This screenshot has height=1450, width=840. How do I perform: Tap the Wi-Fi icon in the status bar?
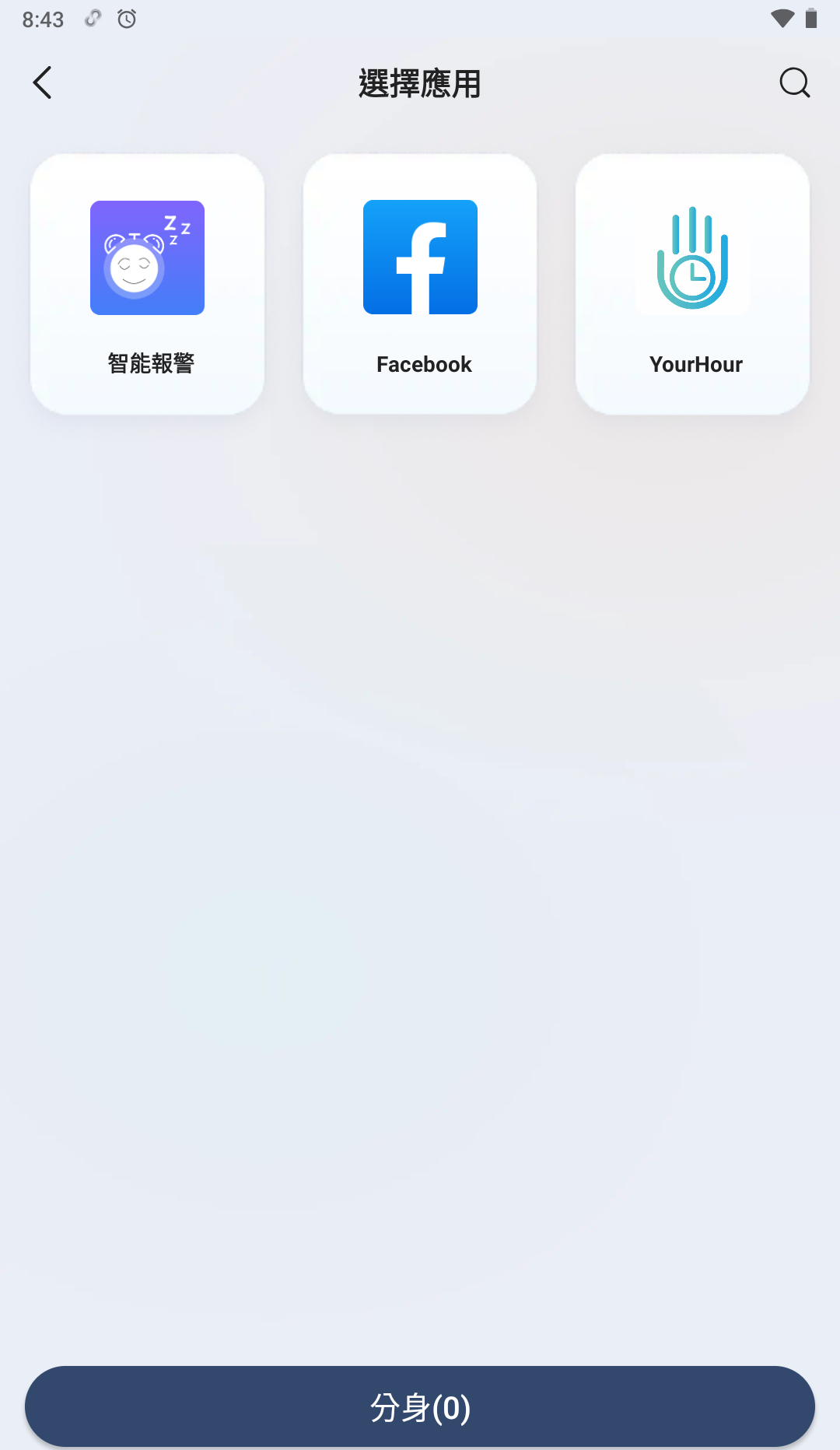point(781,19)
